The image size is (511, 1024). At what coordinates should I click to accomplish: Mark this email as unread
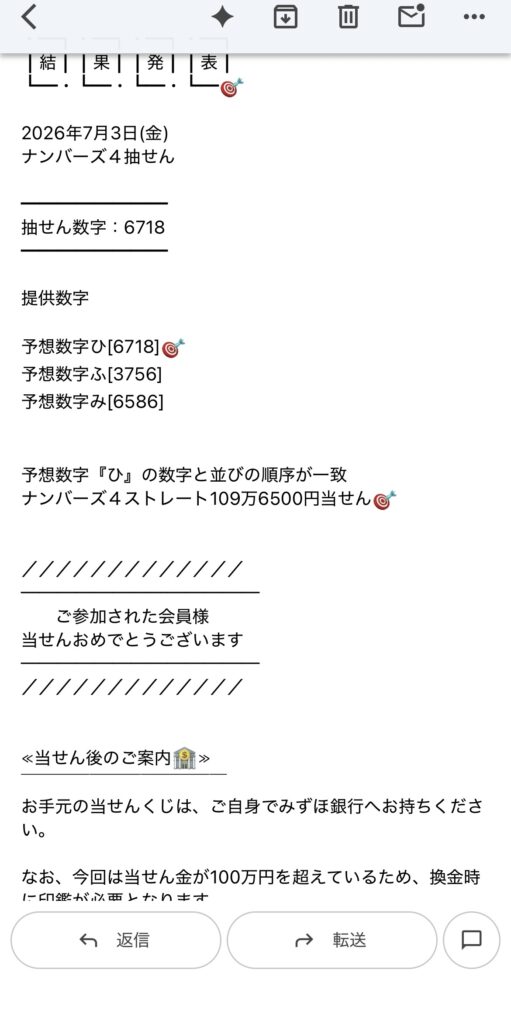point(412,16)
